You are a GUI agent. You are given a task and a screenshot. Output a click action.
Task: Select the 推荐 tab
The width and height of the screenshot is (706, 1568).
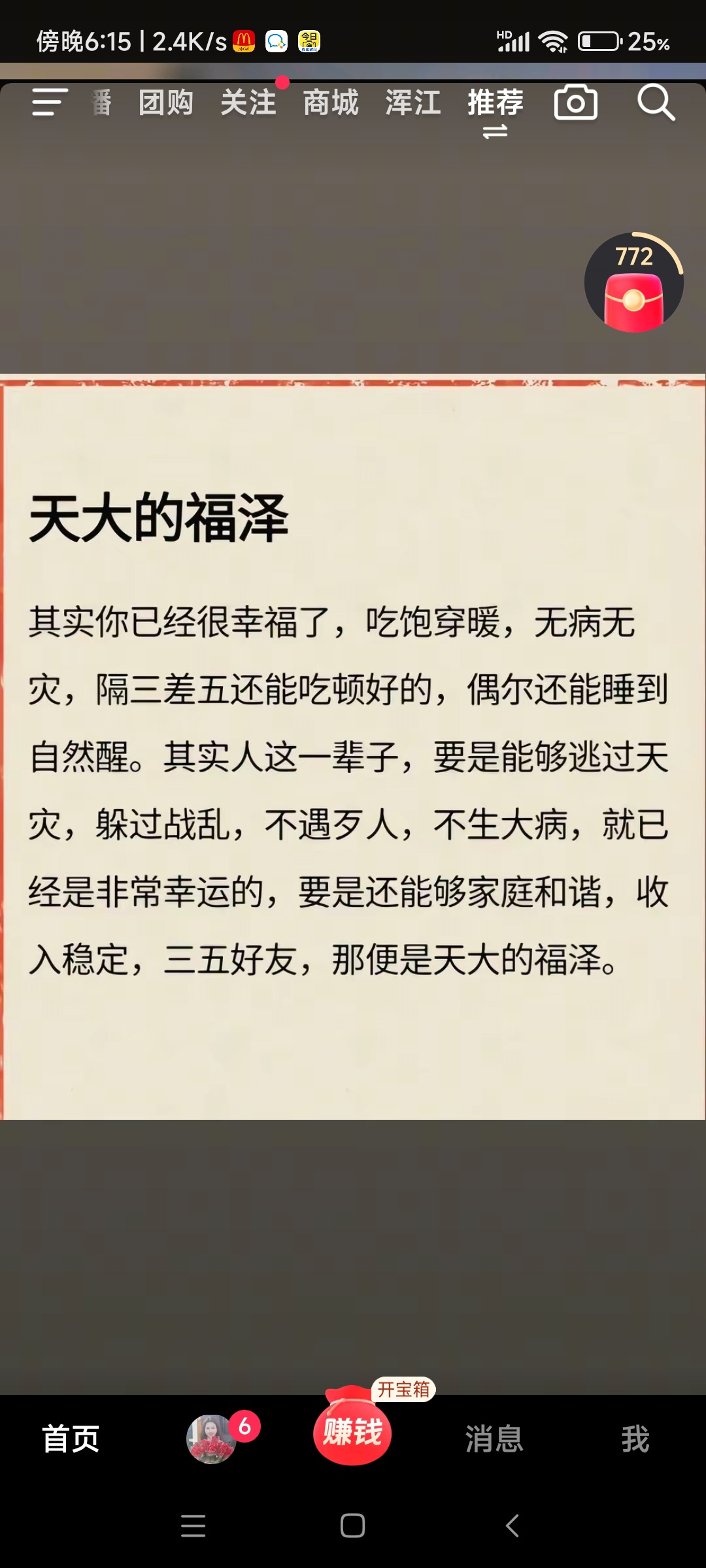(496, 103)
